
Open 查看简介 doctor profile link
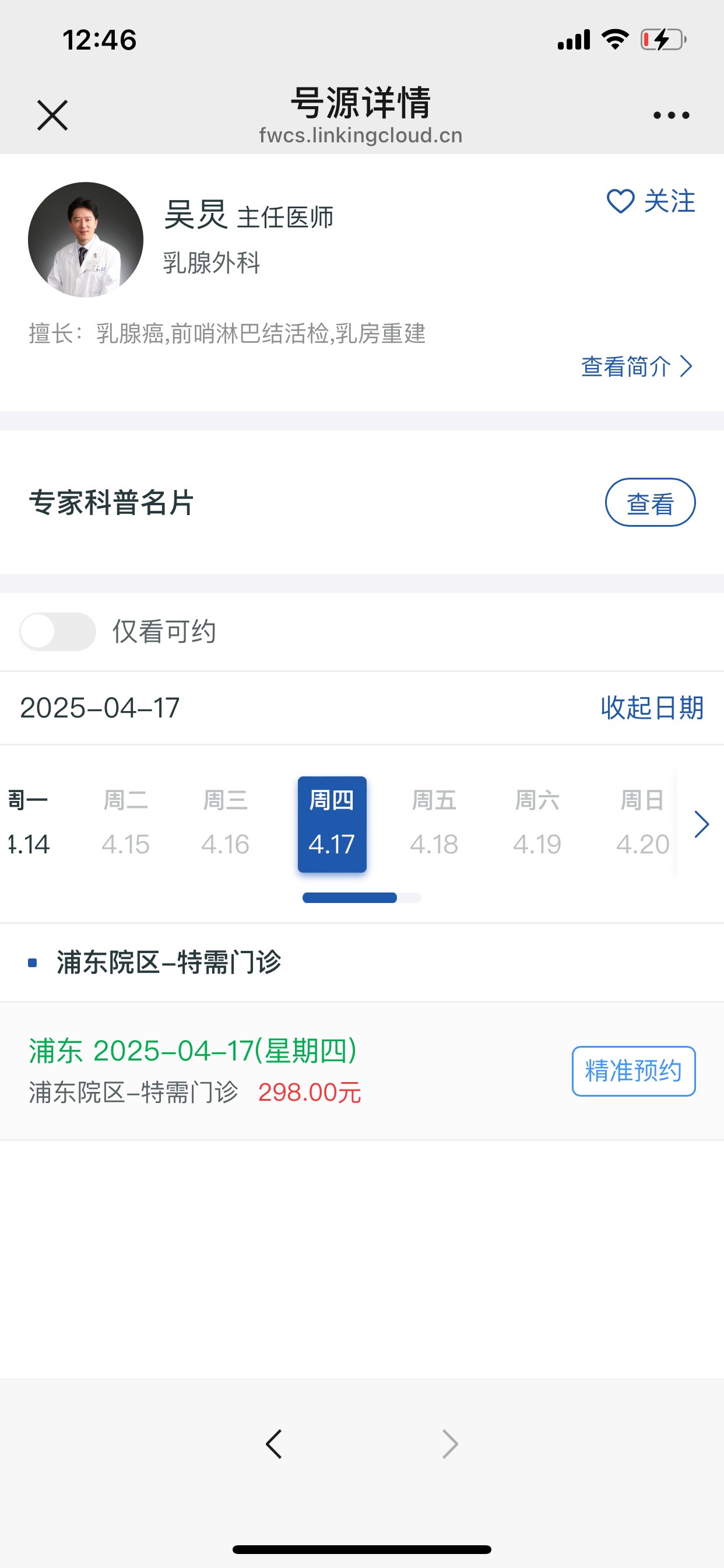tap(637, 366)
